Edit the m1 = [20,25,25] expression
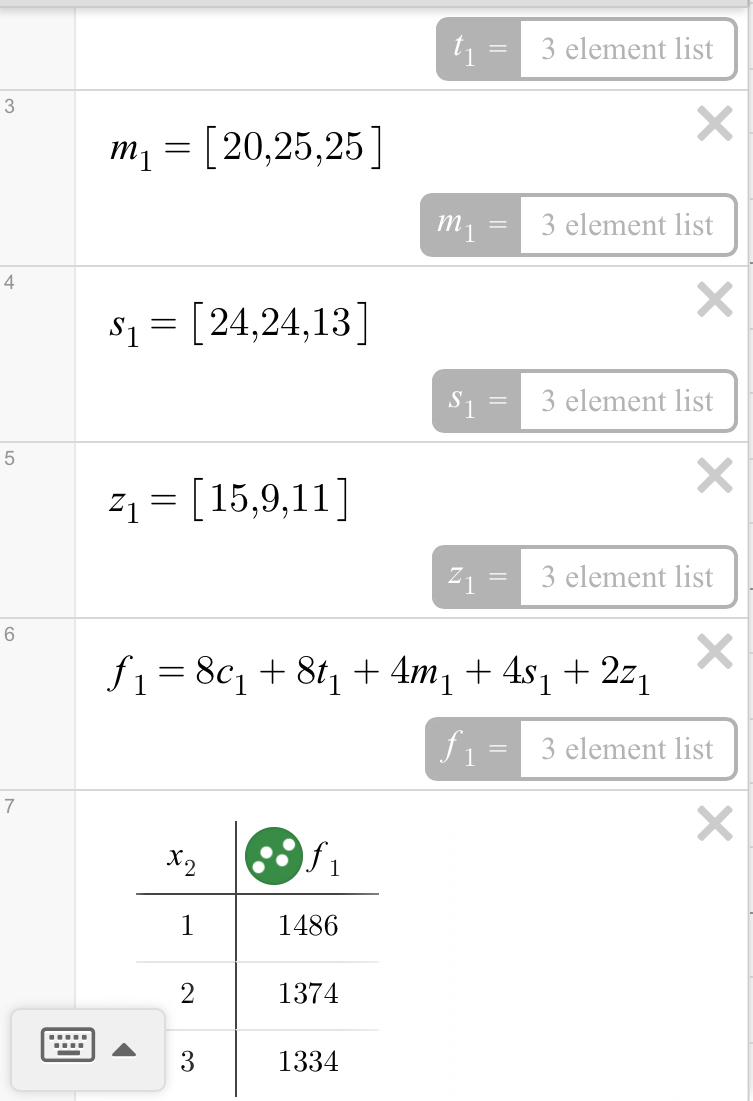This screenshot has height=1101, width=753. point(246,151)
